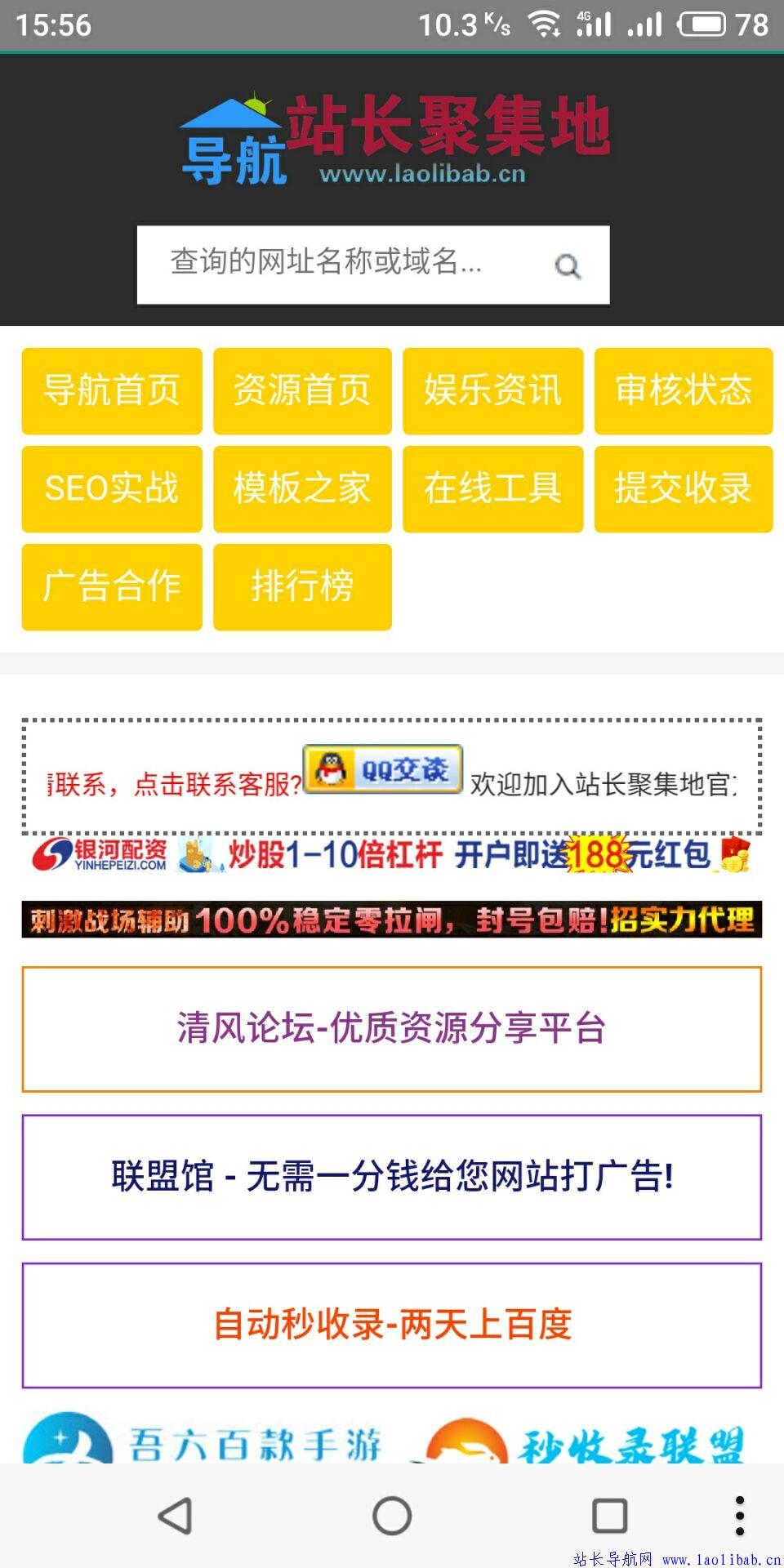Switch to 资源首页 section
Screen dimensions: 784x1568
click(x=302, y=390)
